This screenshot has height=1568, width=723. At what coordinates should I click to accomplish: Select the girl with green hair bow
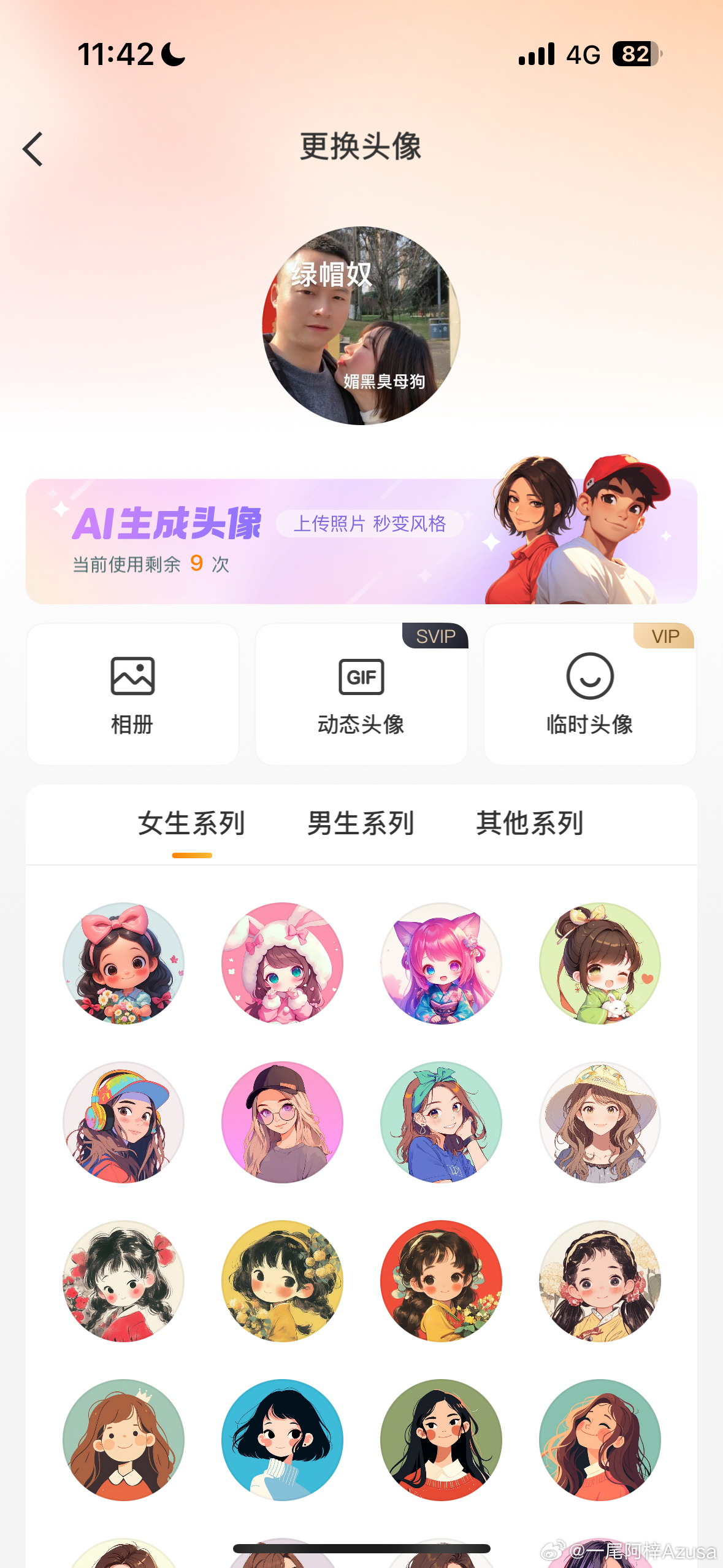pyautogui.click(x=441, y=1122)
